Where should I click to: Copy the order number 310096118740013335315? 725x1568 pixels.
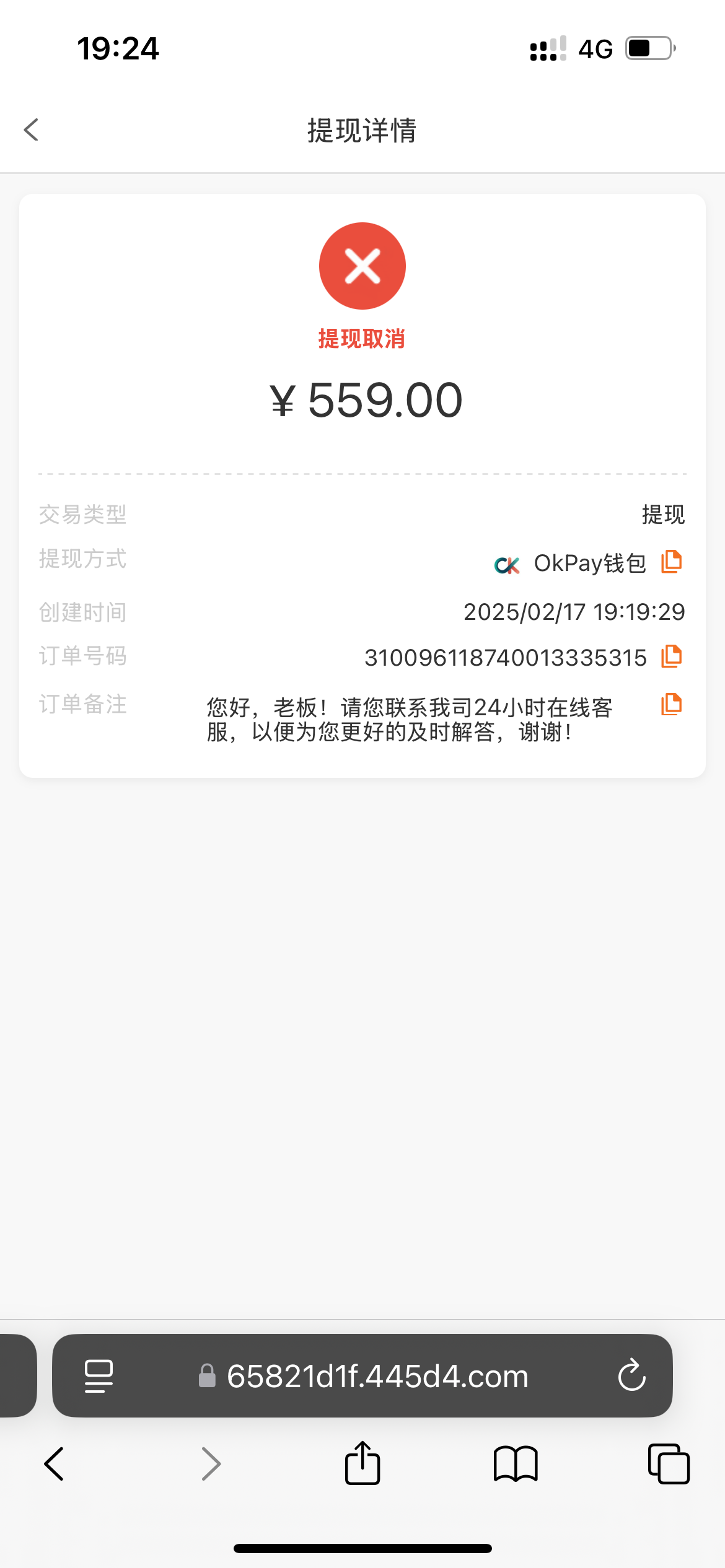(x=671, y=656)
